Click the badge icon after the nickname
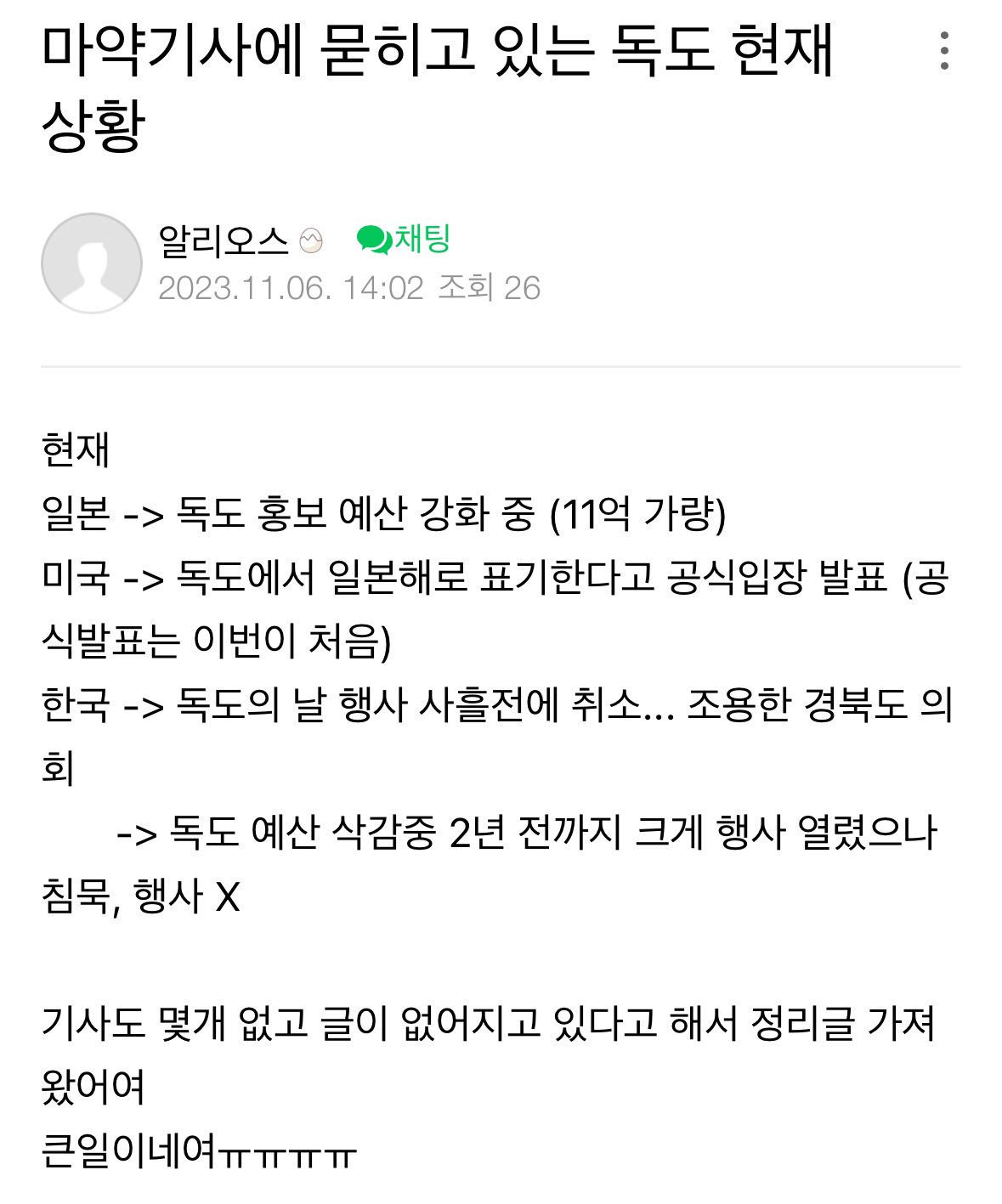Viewport: 1002px width, 1204px height. click(310, 240)
